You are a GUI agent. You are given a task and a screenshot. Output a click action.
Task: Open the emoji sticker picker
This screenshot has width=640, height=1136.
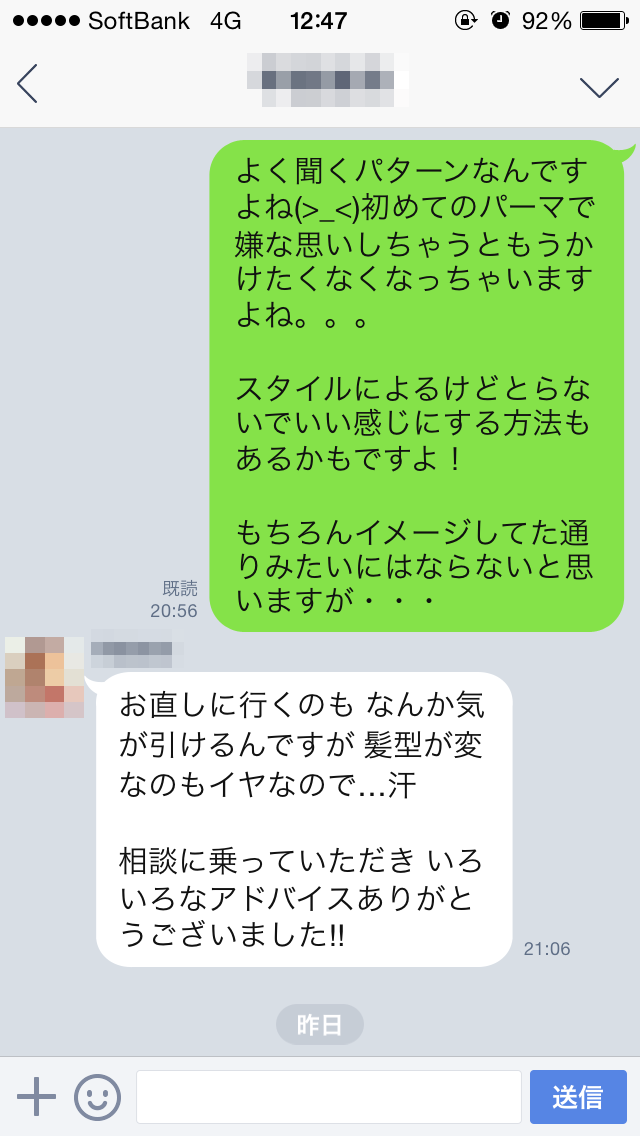(97, 1097)
